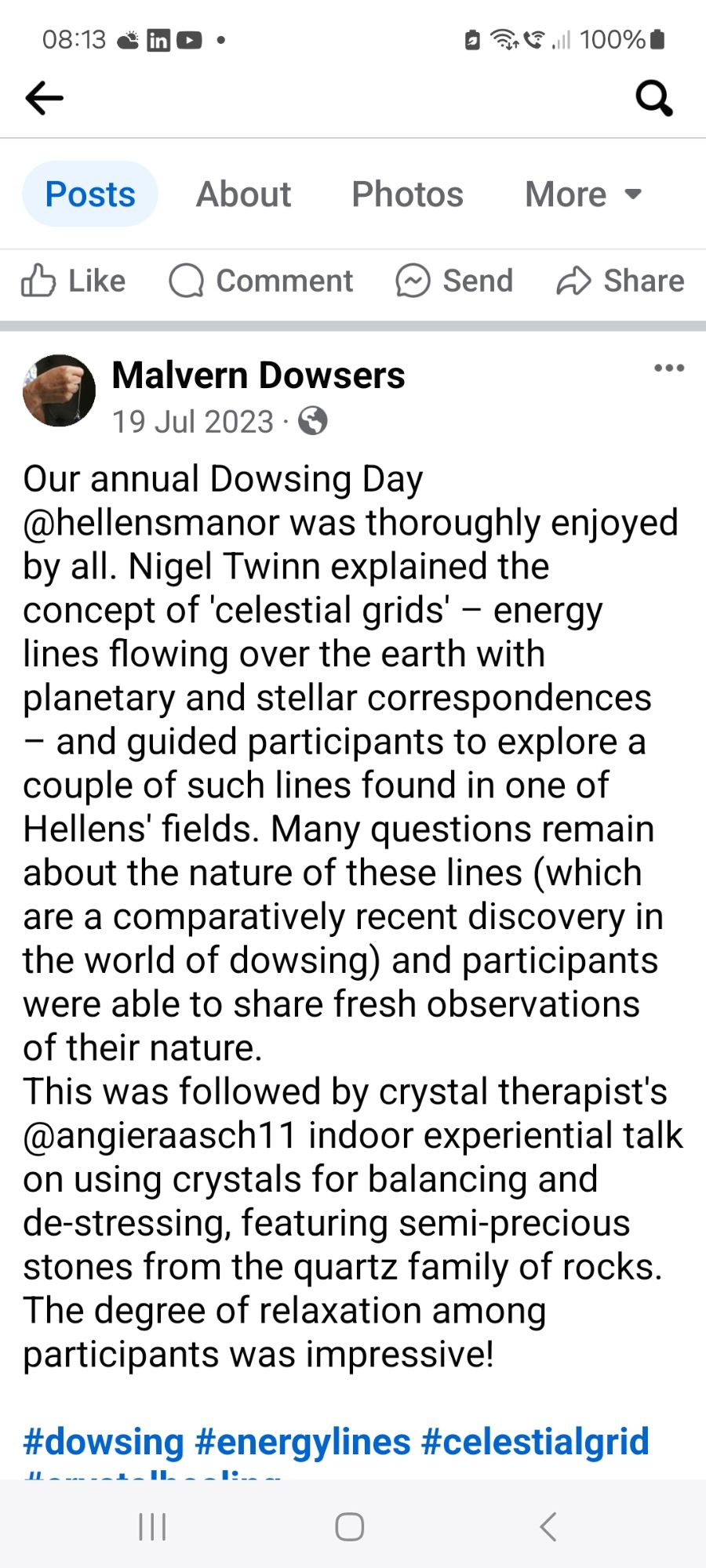
Task: Open the Malvern Dowsers page name
Action: click(258, 376)
